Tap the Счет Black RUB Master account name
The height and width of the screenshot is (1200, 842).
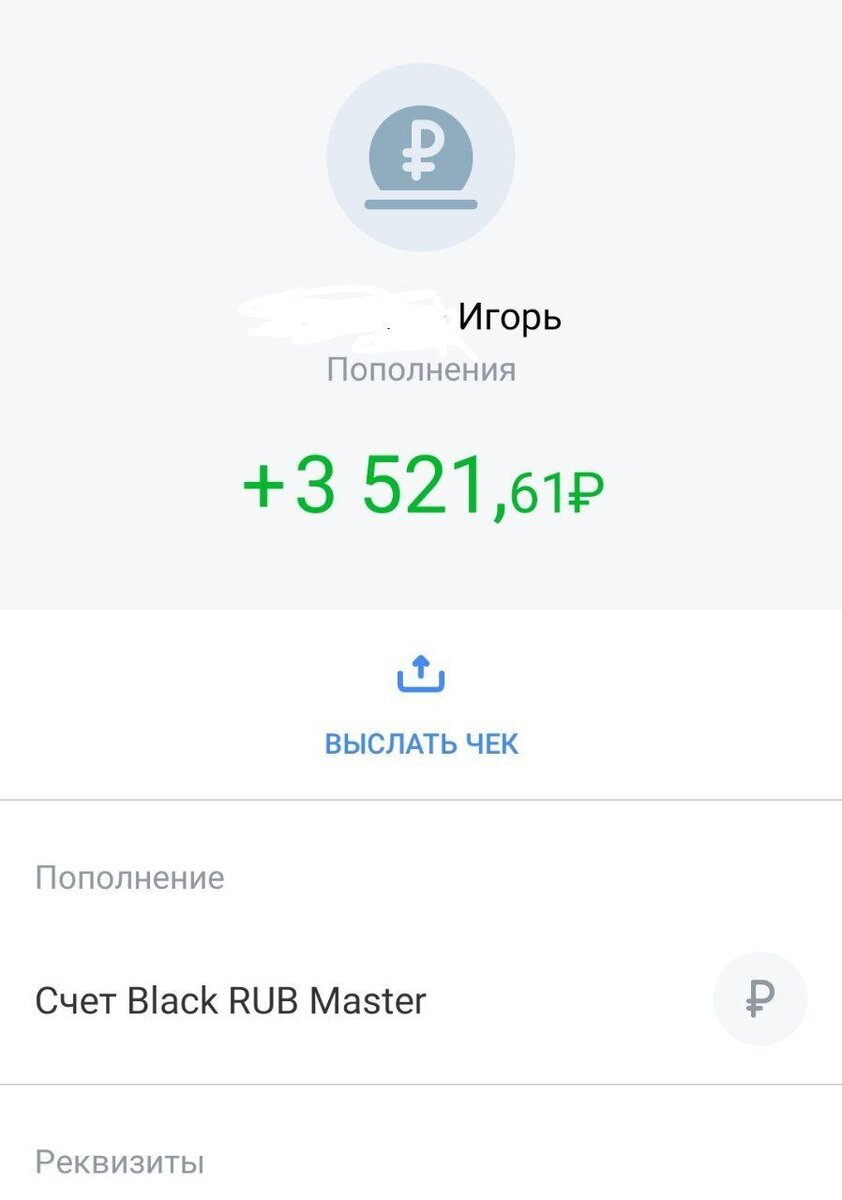pos(230,999)
